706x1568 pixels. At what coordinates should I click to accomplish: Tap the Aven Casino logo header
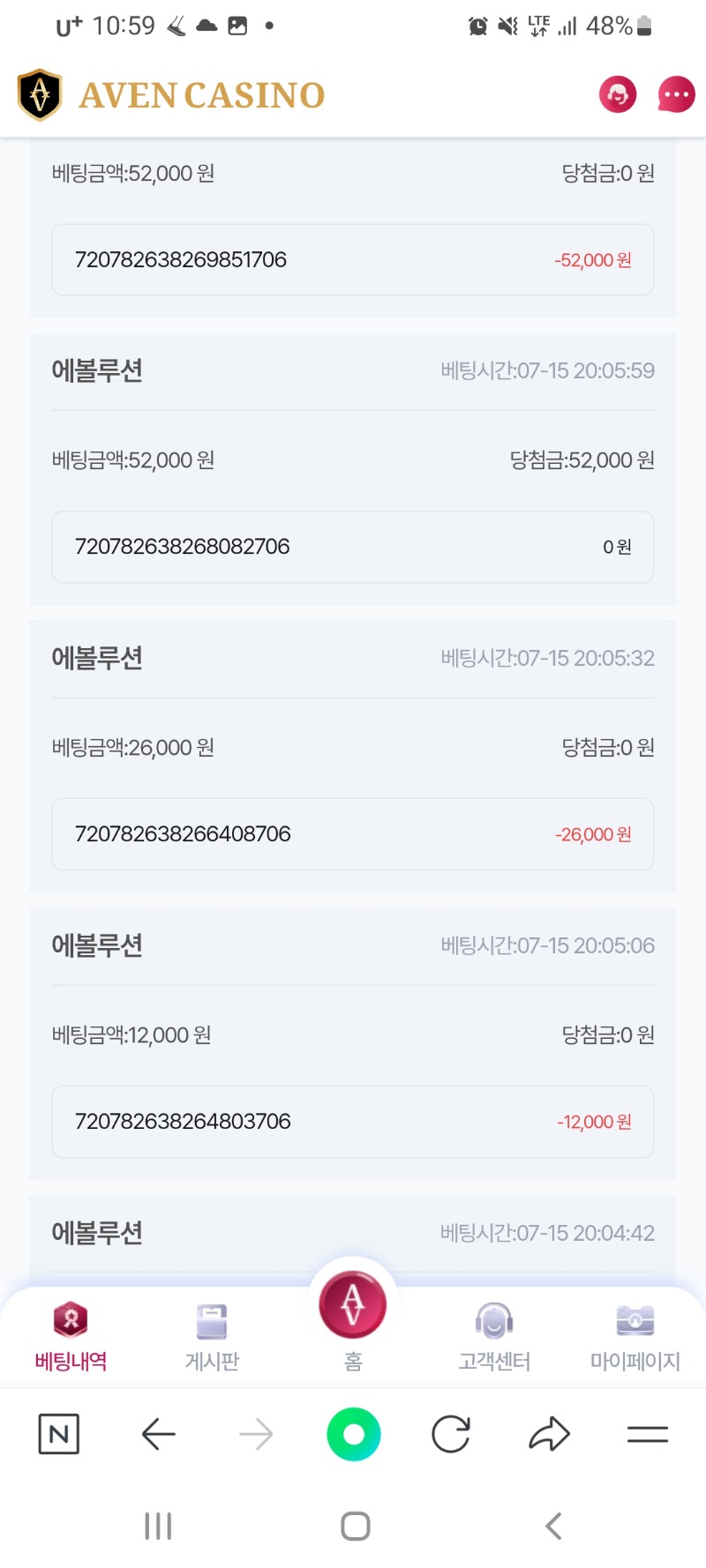171,94
